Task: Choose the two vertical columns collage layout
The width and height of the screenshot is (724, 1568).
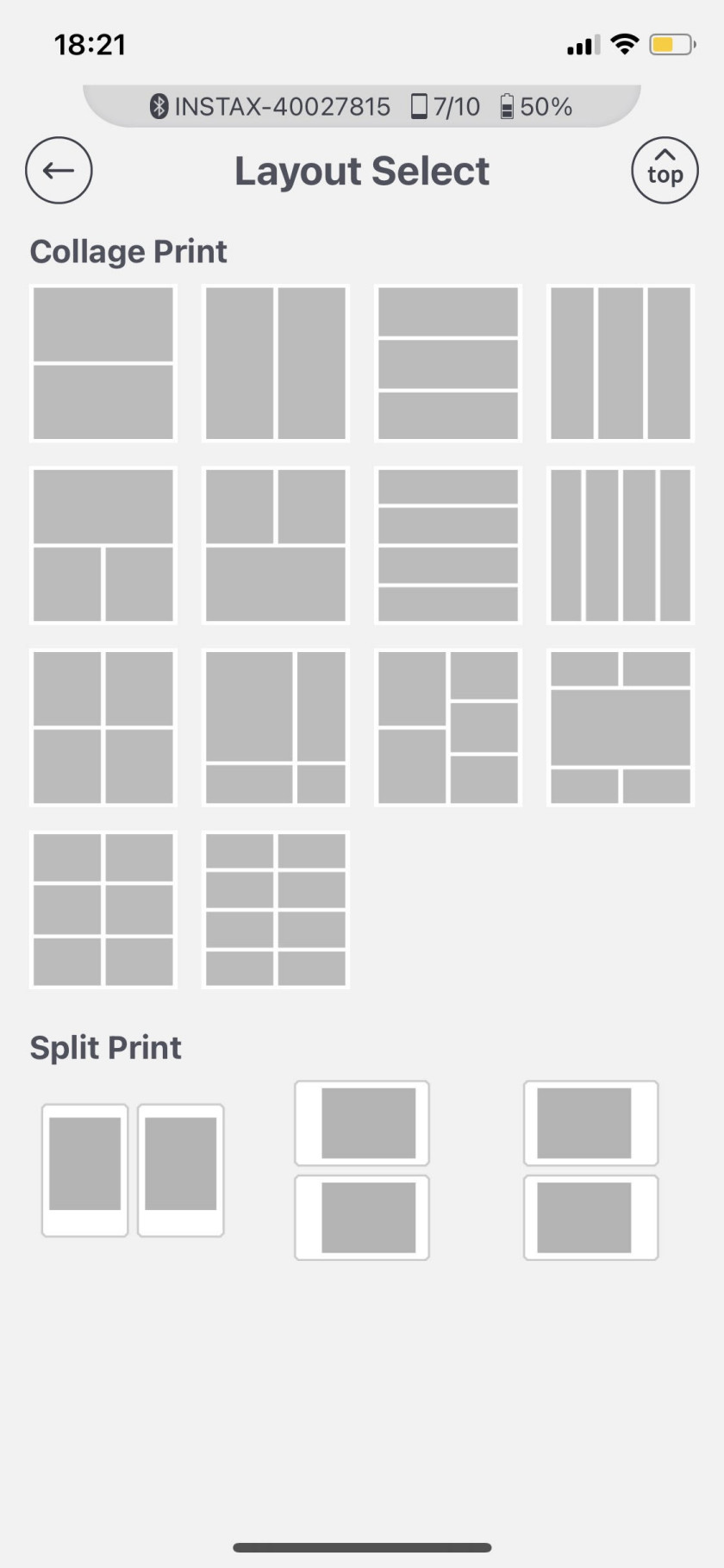Action: 276,363
